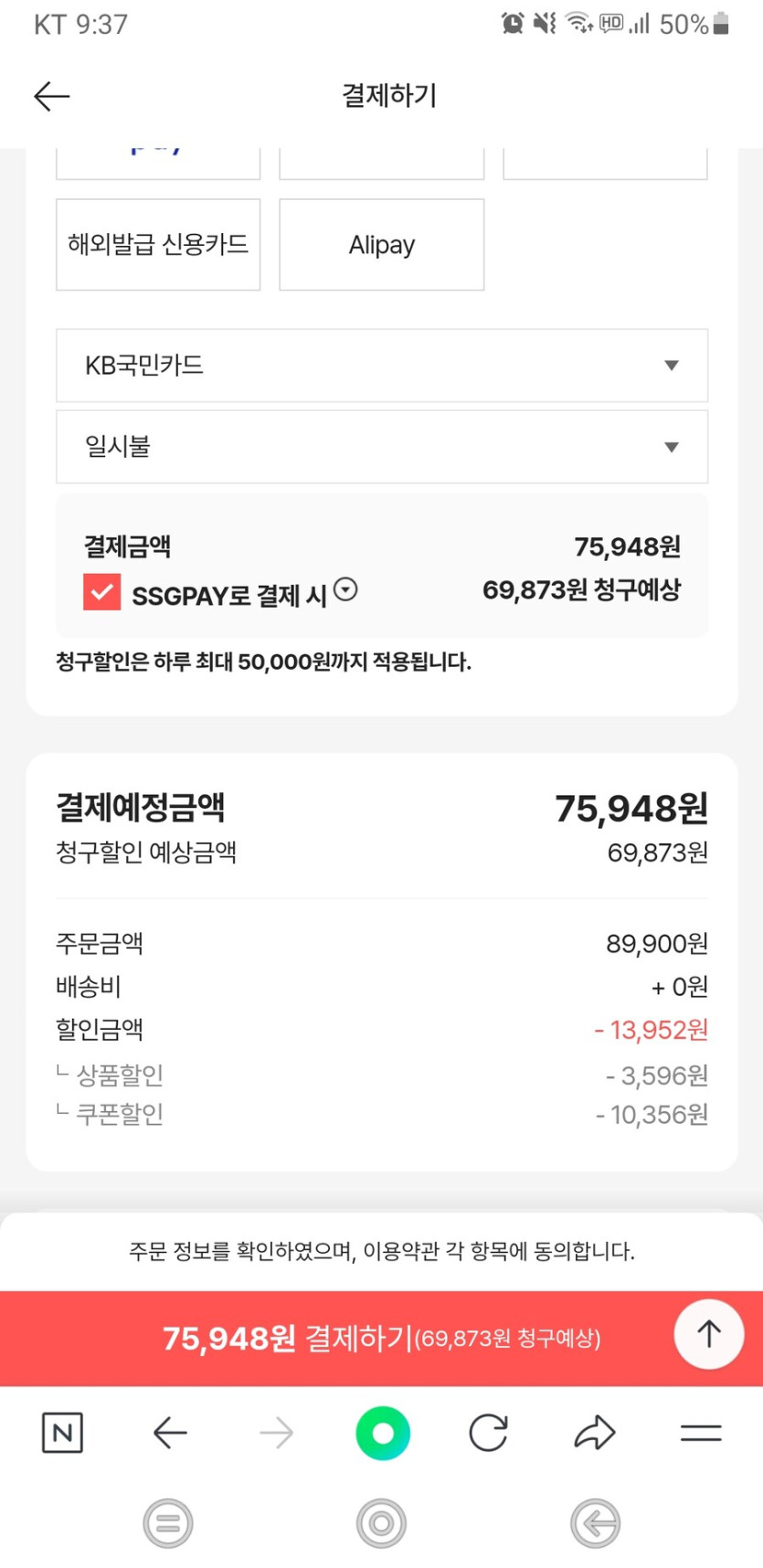Image resolution: width=763 pixels, height=1568 pixels.
Task: Tap the browser back navigation arrow
Action: [x=169, y=1433]
